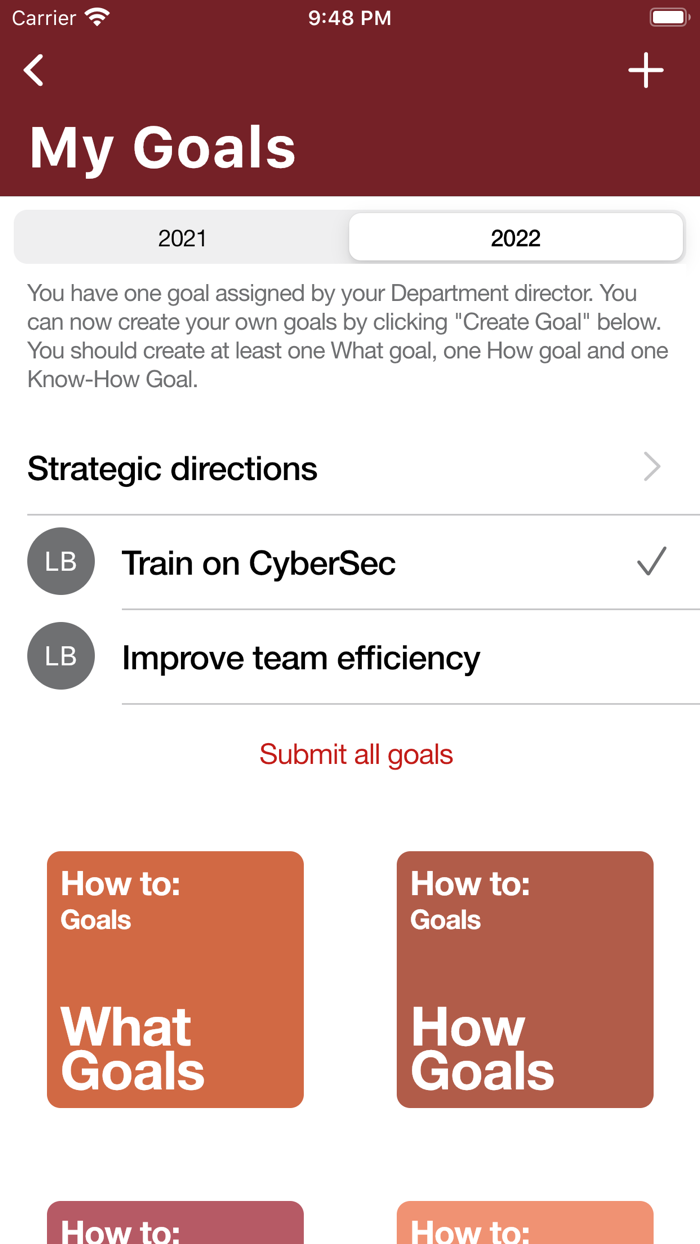Open the What Goals how-to card
The height and width of the screenshot is (1244, 700).
click(x=175, y=979)
